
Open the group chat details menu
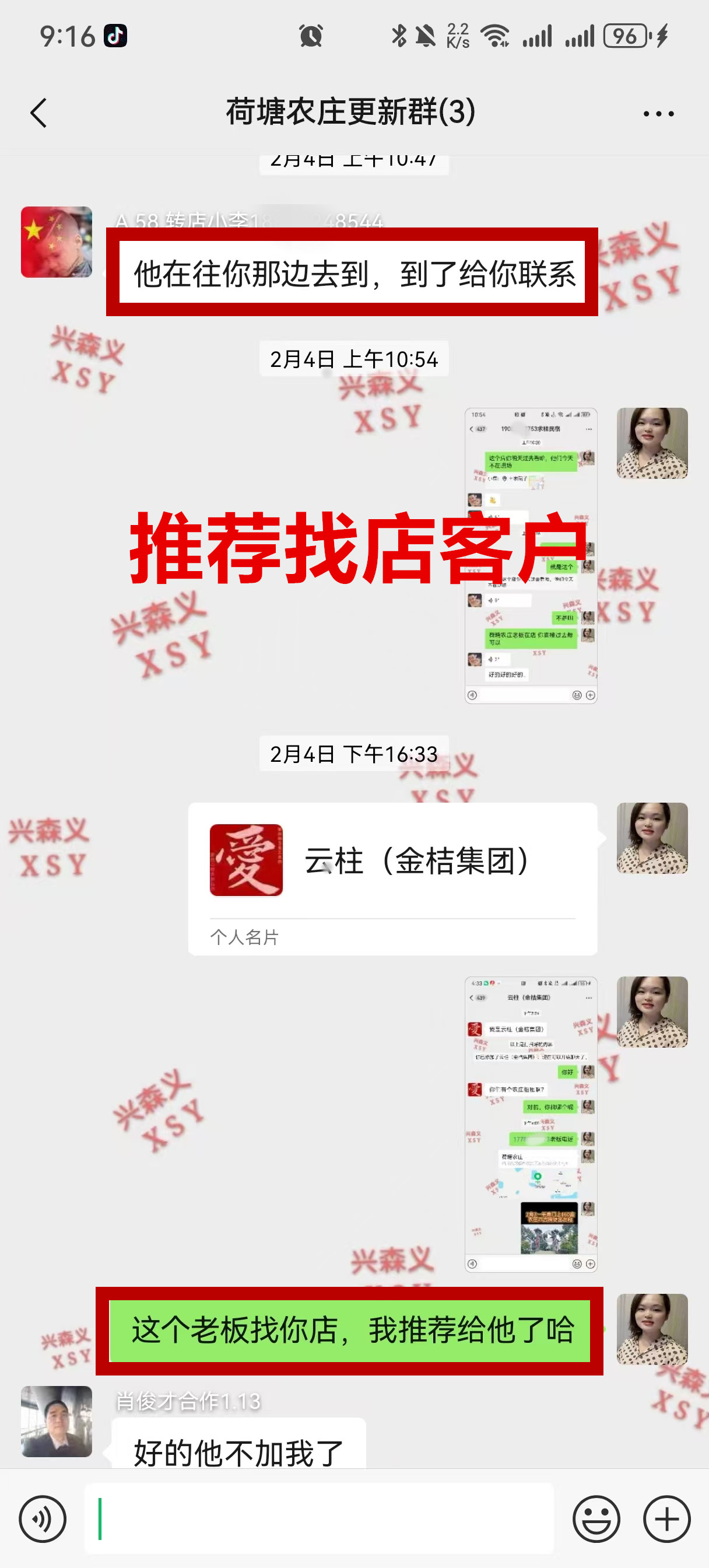(x=658, y=113)
